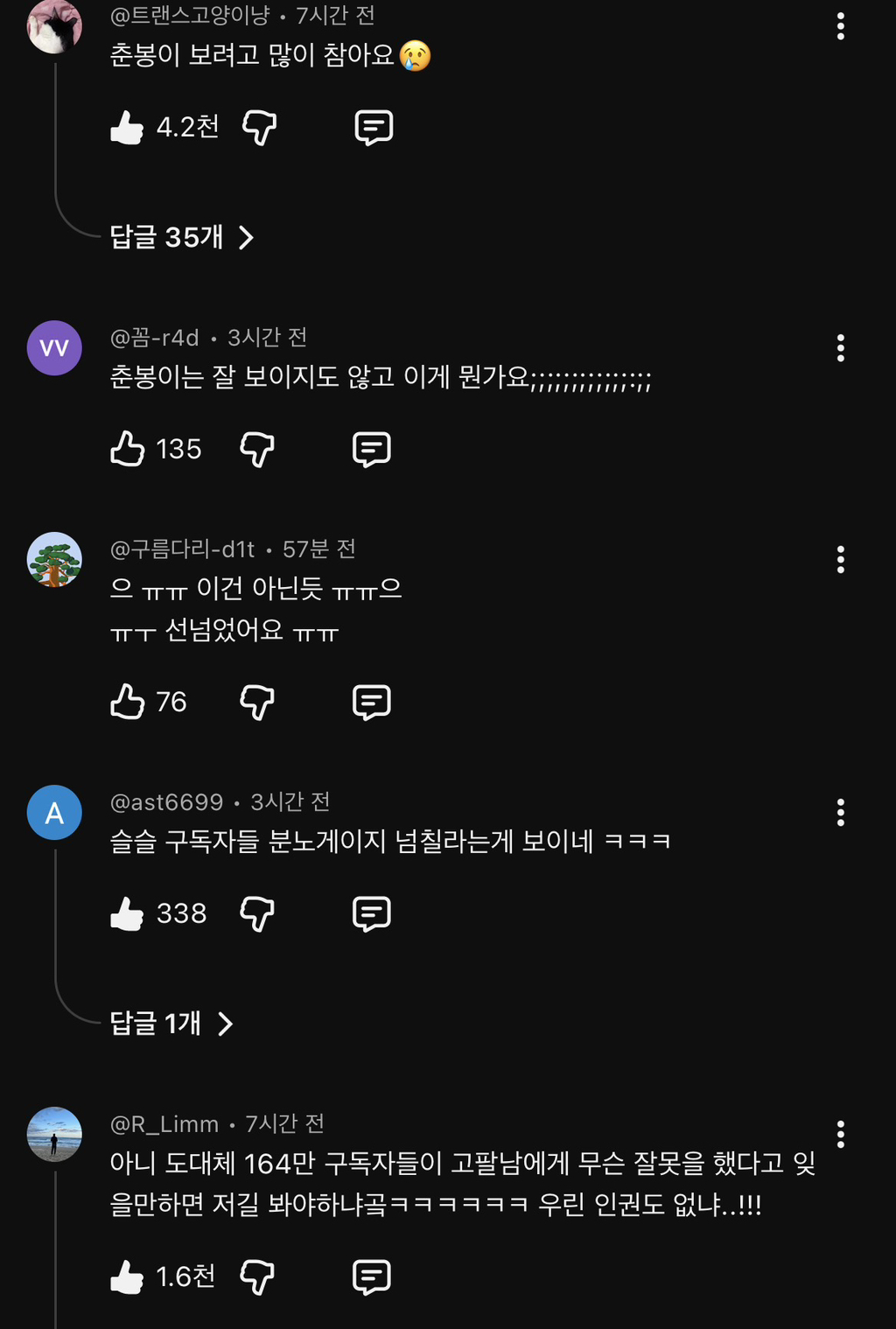
Task: Open overflow menu for @트랜스고양이냥's comment
Action: [840, 26]
